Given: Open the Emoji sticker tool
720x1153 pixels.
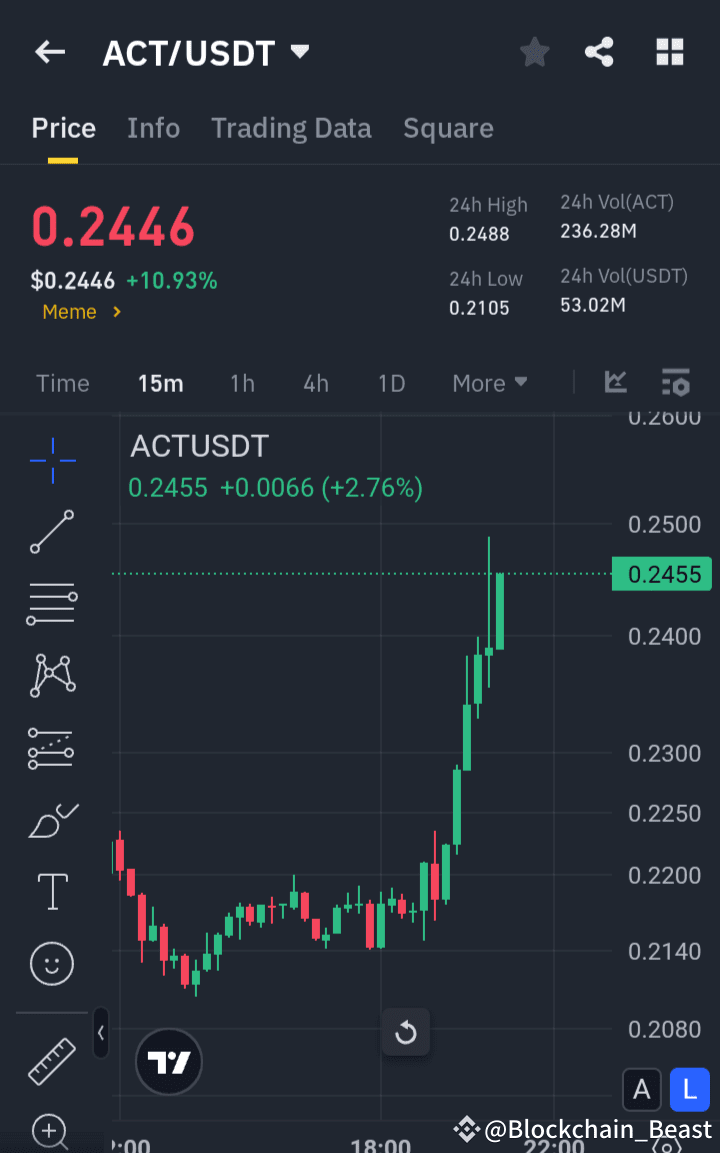Looking at the screenshot, I should 51,963.
